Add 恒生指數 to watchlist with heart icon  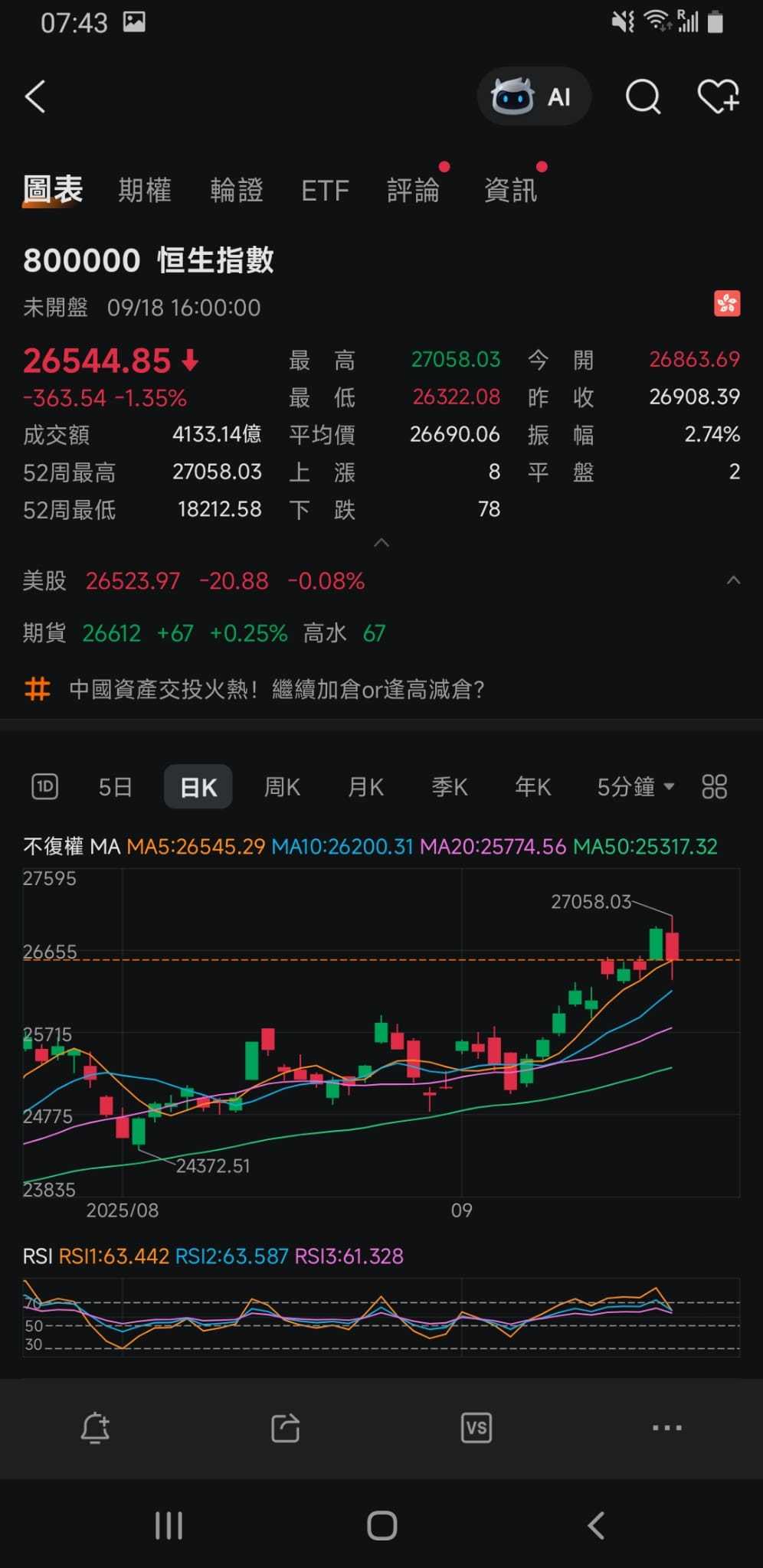click(x=718, y=97)
